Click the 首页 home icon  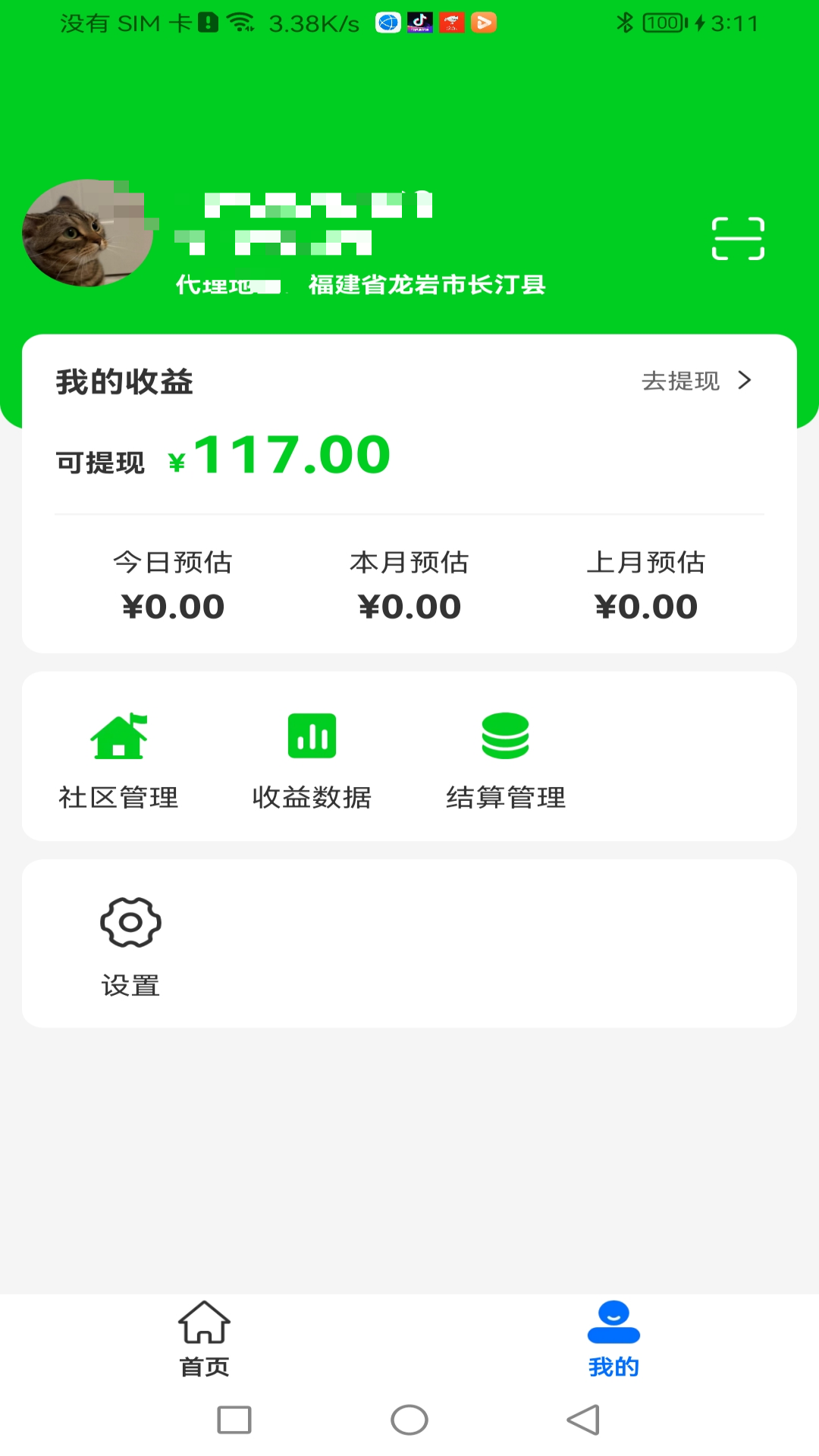(204, 1324)
